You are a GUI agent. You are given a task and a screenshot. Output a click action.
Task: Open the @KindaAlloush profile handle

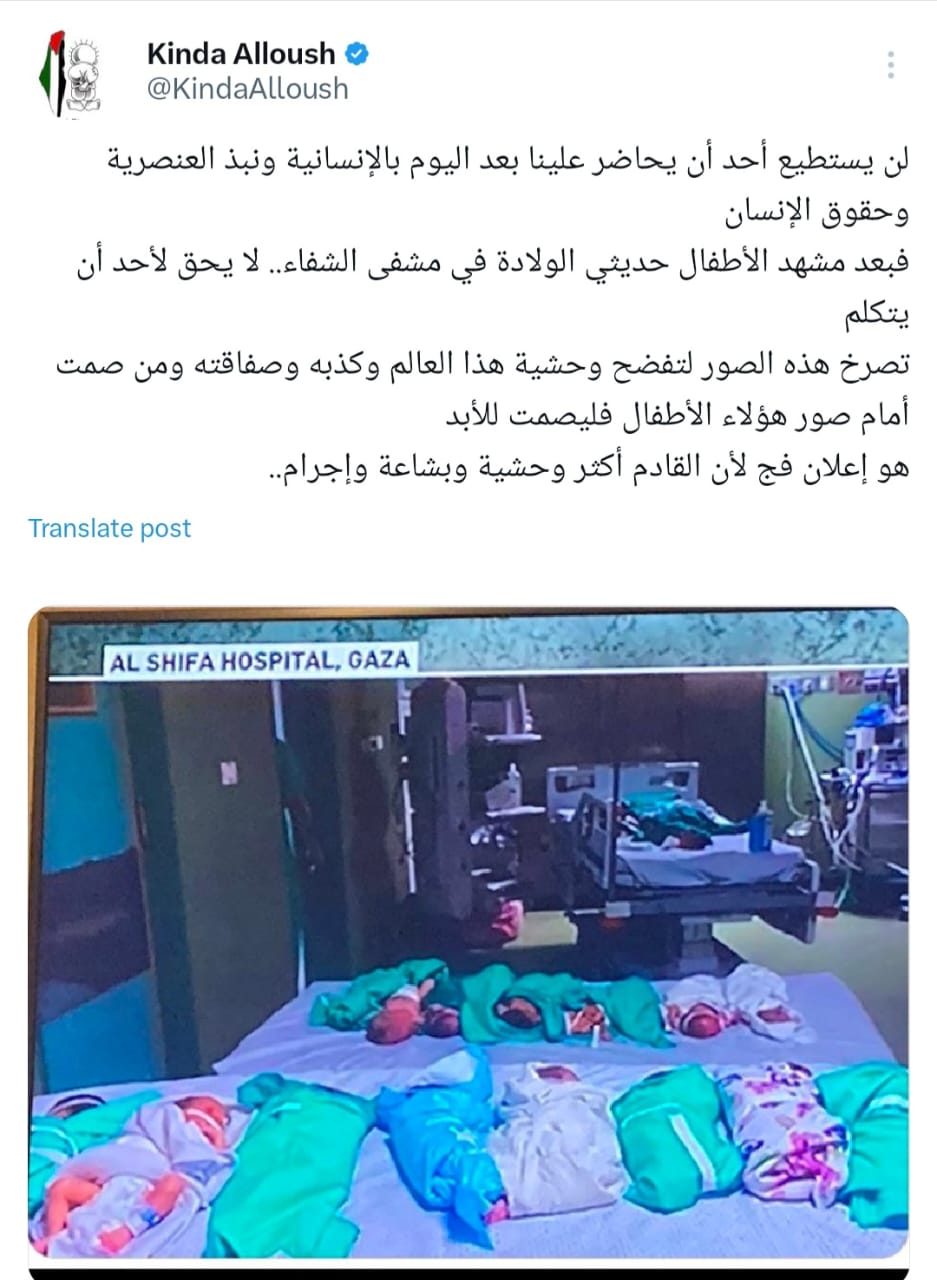point(247,89)
